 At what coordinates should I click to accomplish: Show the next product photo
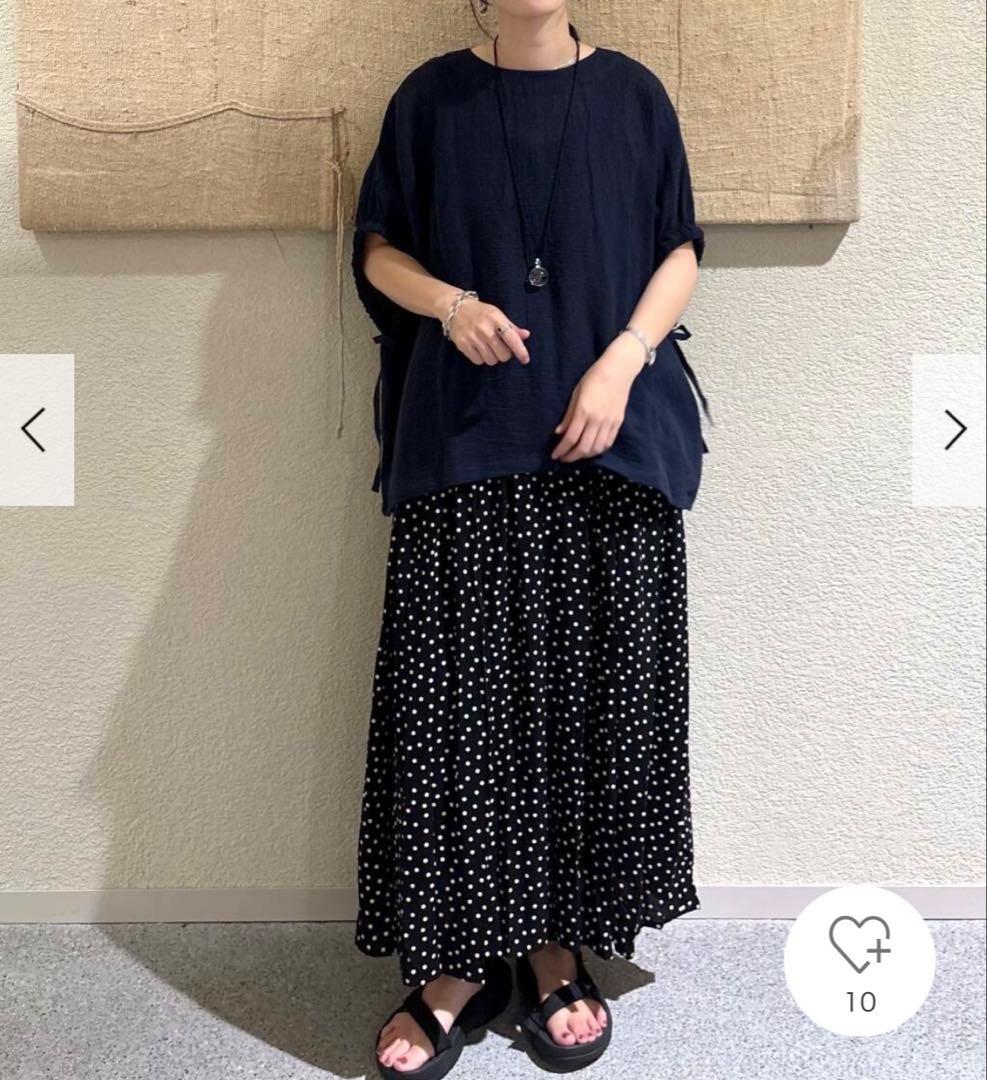pos(951,430)
